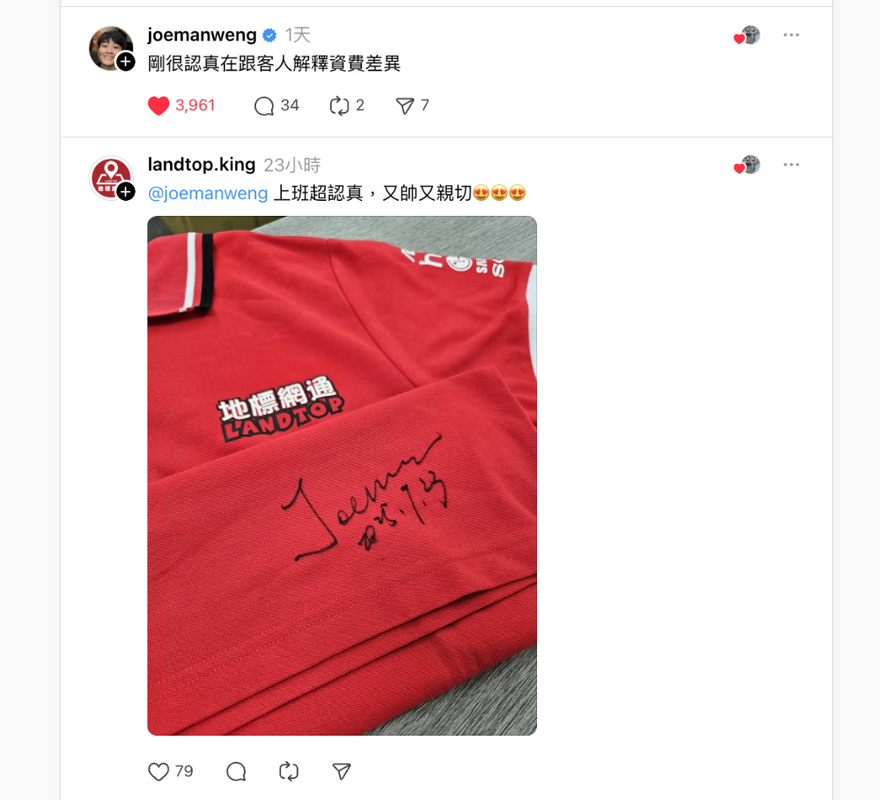
Task: Reply to landtop.king's comment
Action: 236,771
